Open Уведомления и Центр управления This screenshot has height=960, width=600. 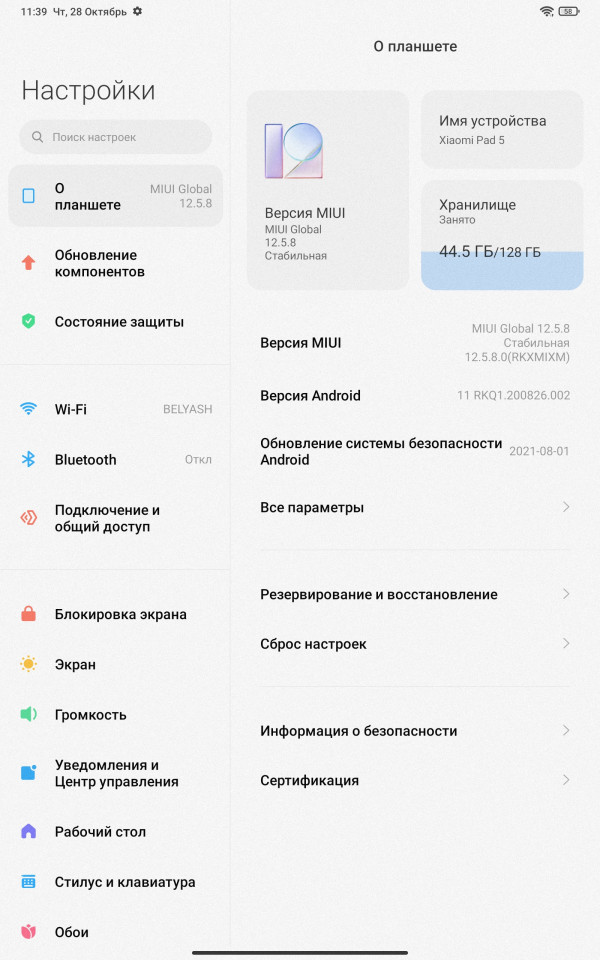click(x=115, y=773)
